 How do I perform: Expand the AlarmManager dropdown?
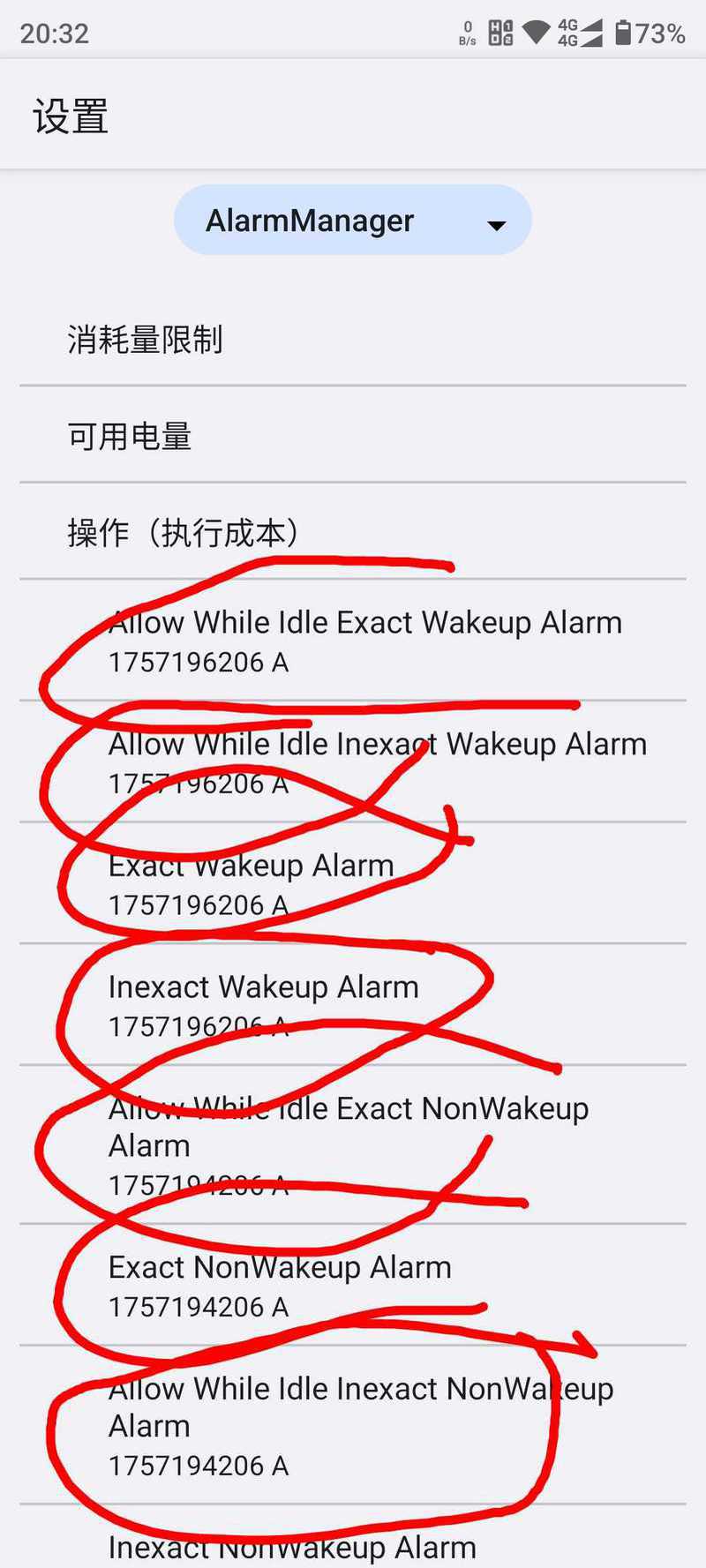[x=353, y=220]
